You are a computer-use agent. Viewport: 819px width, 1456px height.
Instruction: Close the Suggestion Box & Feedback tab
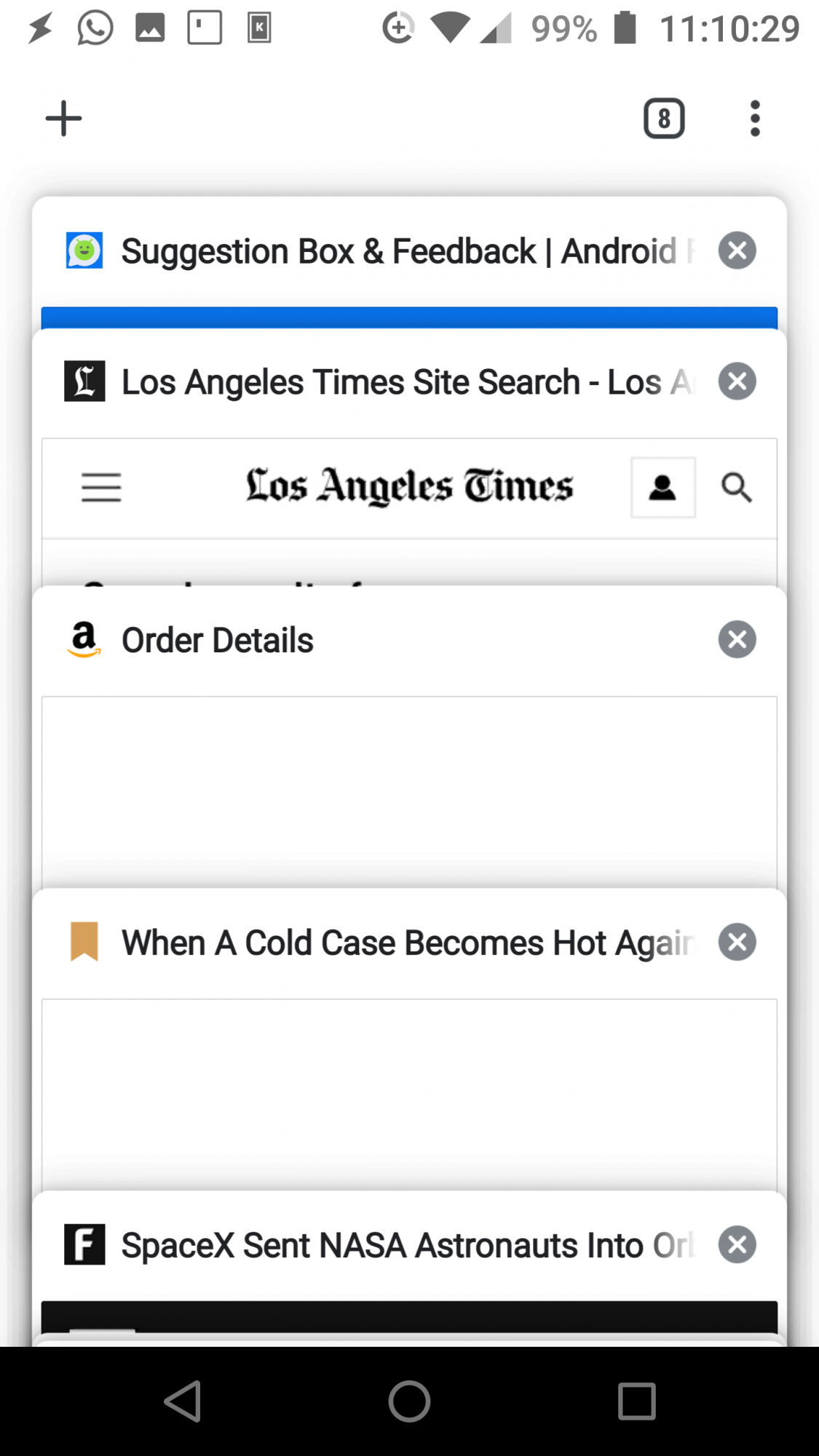point(737,250)
